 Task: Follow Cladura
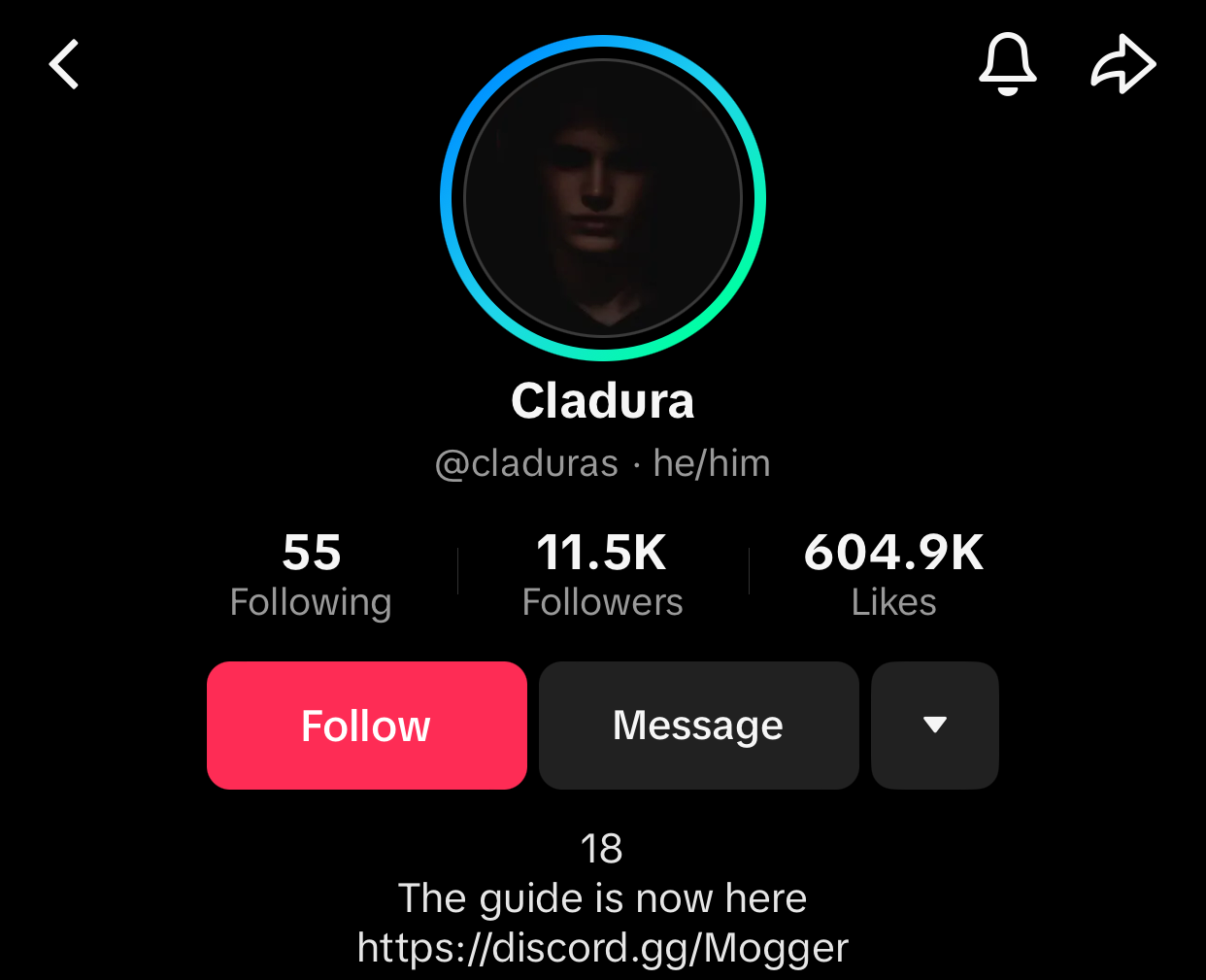click(366, 726)
